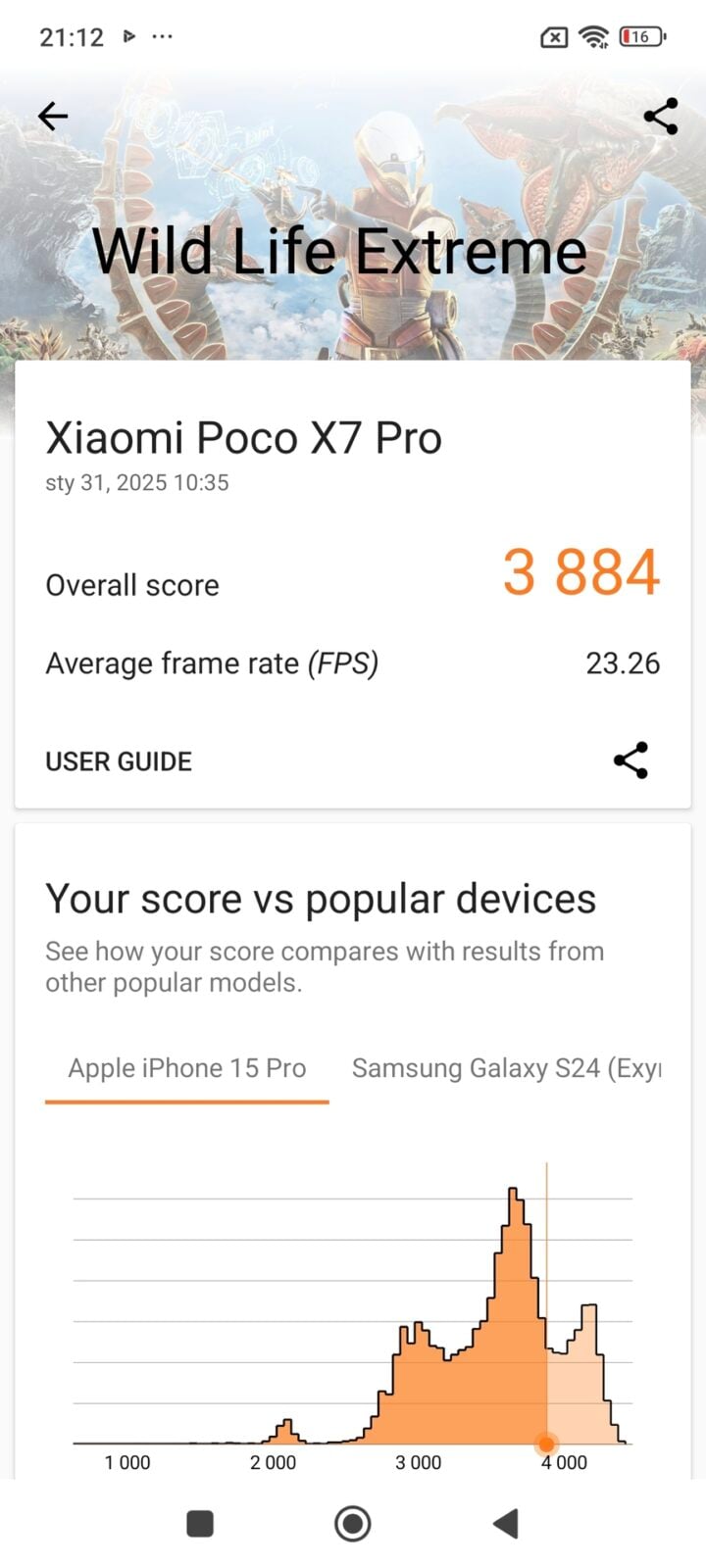Viewport: 706px width, 1568px height.
Task: Go back using the top arrow
Action: 53,117
